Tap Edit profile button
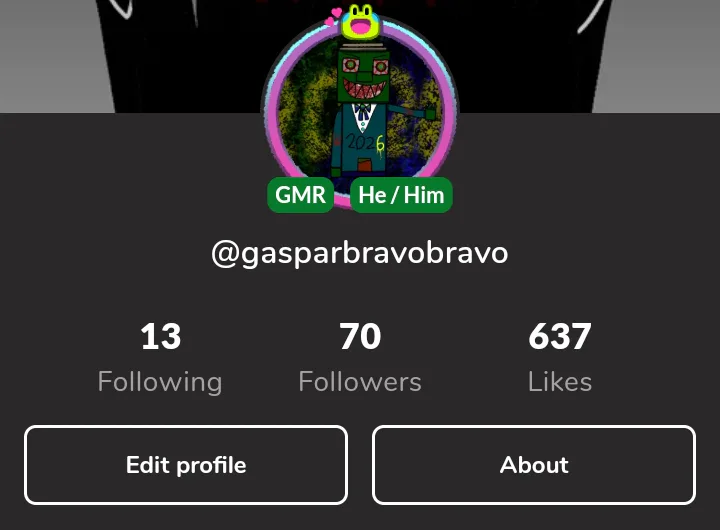Screen dimensions: 720x530 point(186,465)
